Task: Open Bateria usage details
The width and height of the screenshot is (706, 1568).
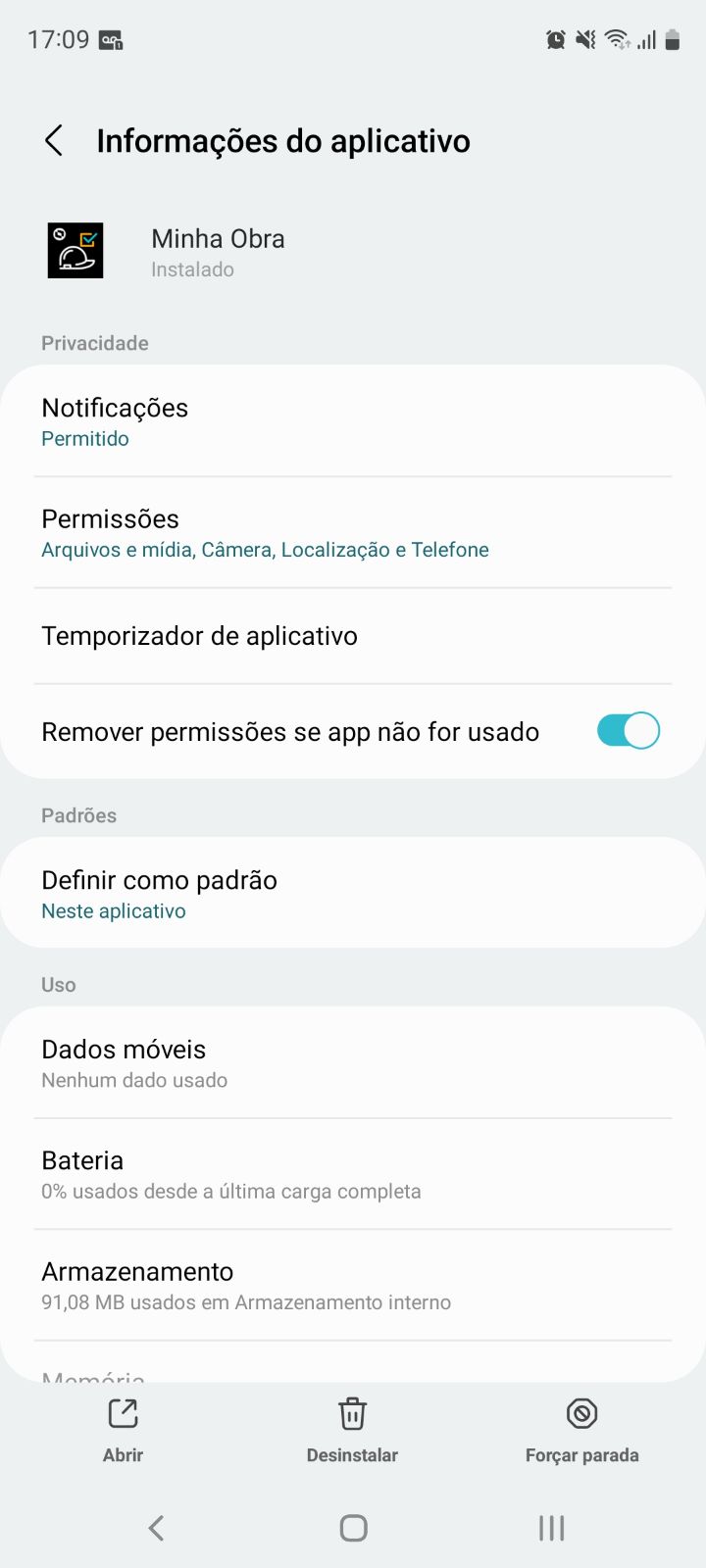Action: pyautogui.click(x=353, y=1174)
